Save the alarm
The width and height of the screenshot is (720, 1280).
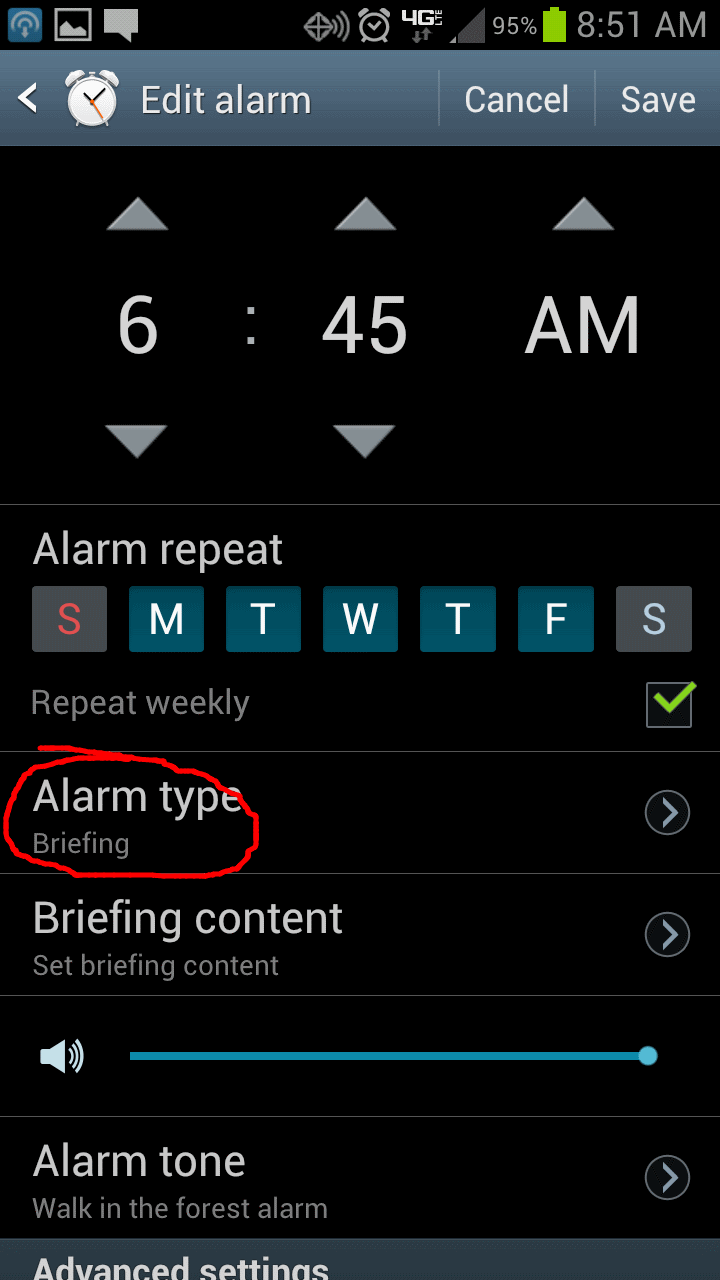pyautogui.click(x=658, y=100)
